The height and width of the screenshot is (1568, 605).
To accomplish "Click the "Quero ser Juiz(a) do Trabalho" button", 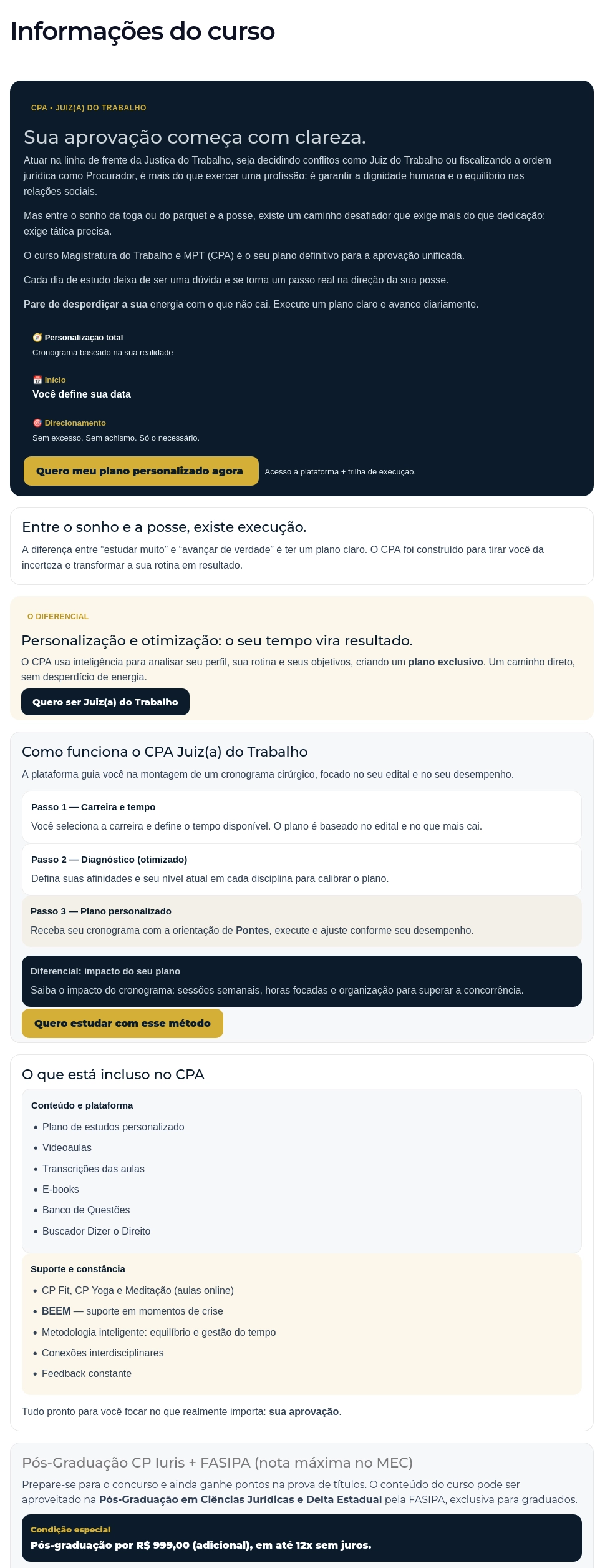I will click(105, 702).
